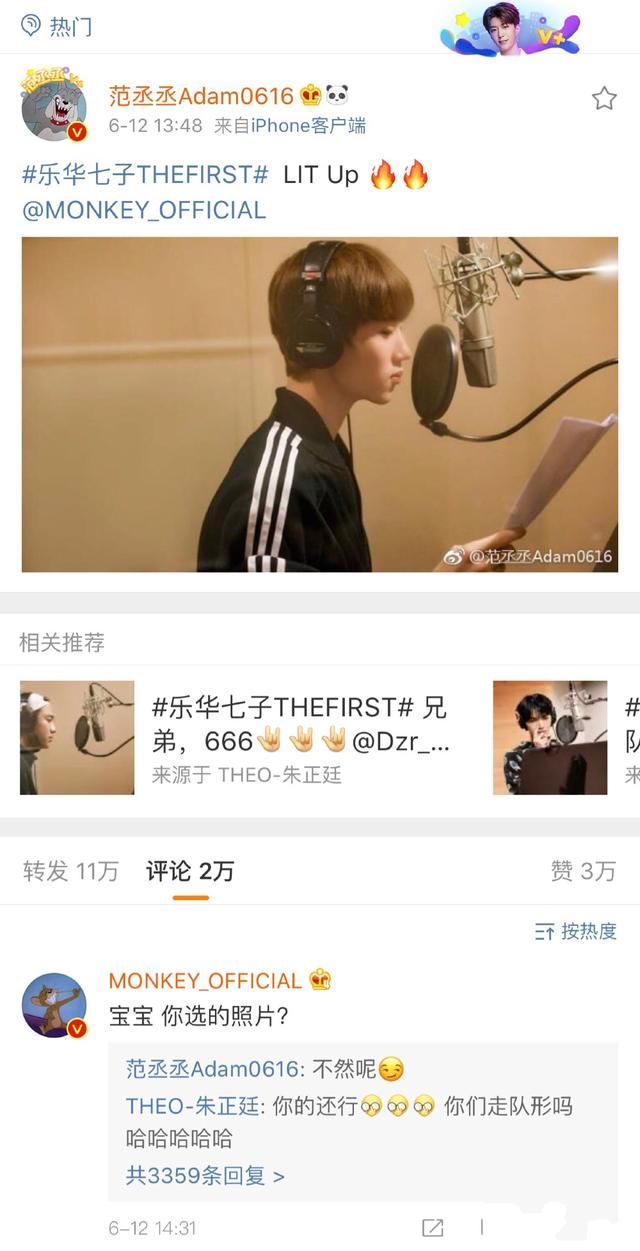Open the V+ promotional banner
This screenshot has width=640, height=1251.
point(510,27)
